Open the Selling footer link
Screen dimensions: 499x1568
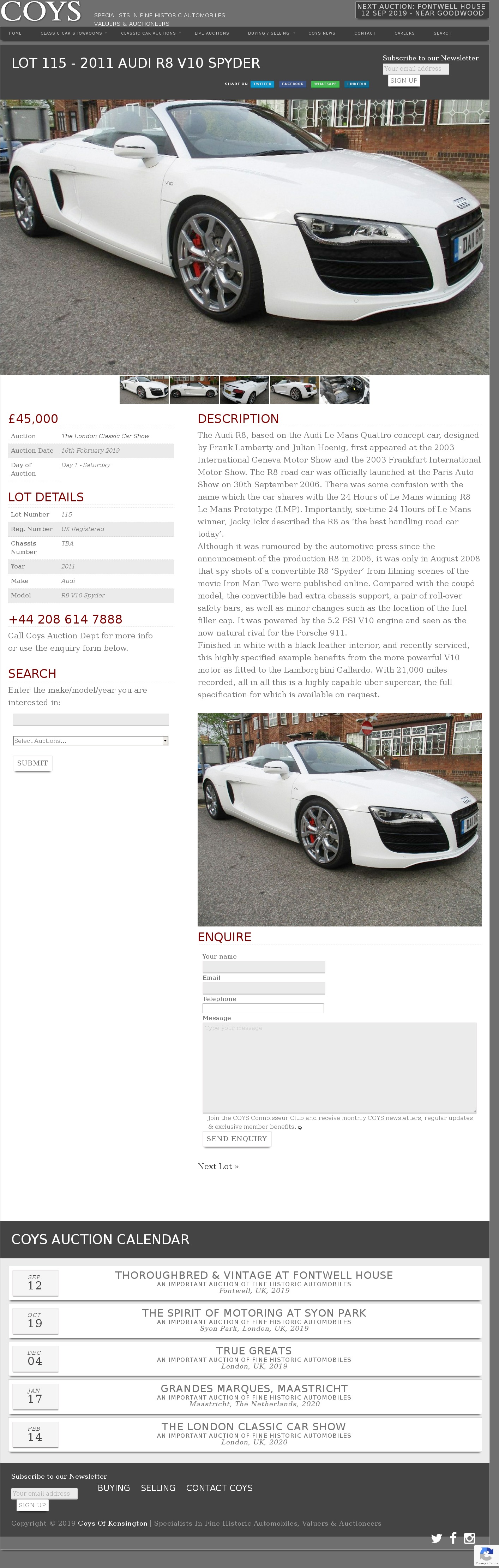[158, 1487]
